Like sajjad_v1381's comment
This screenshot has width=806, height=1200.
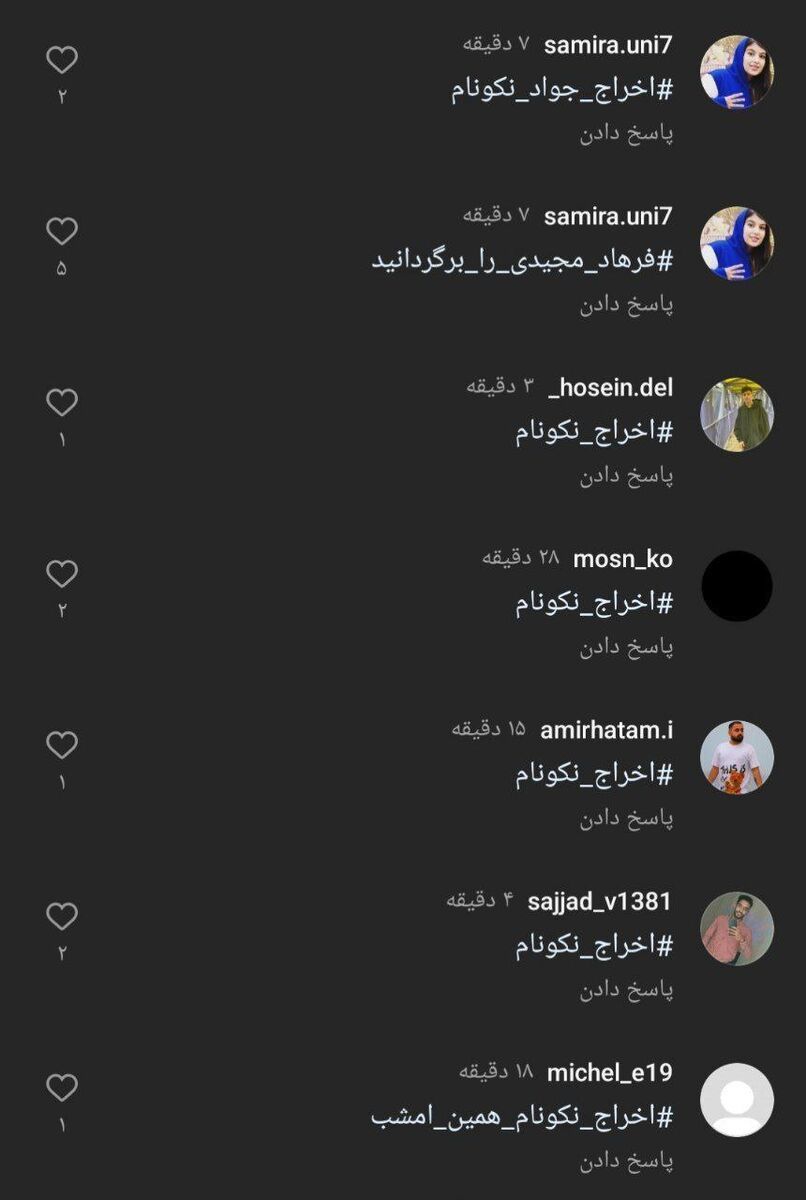pyautogui.click(x=62, y=916)
